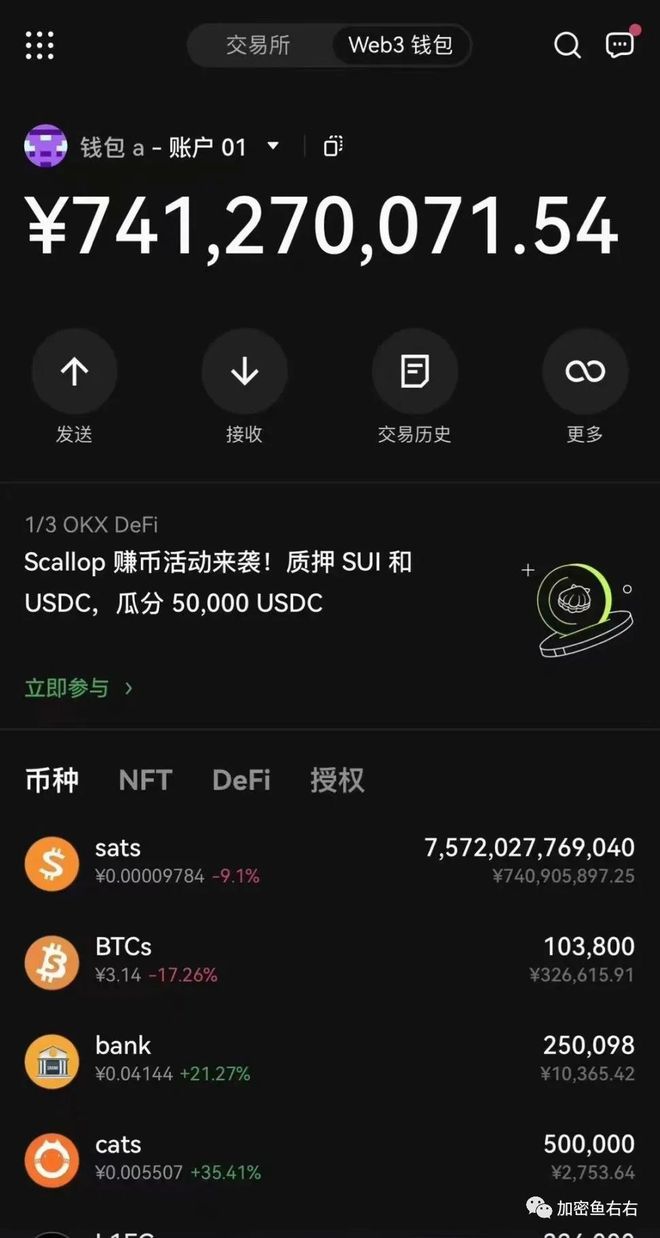
Task: Switch to the 交易所 segment
Action: click(x=258, y=45)
